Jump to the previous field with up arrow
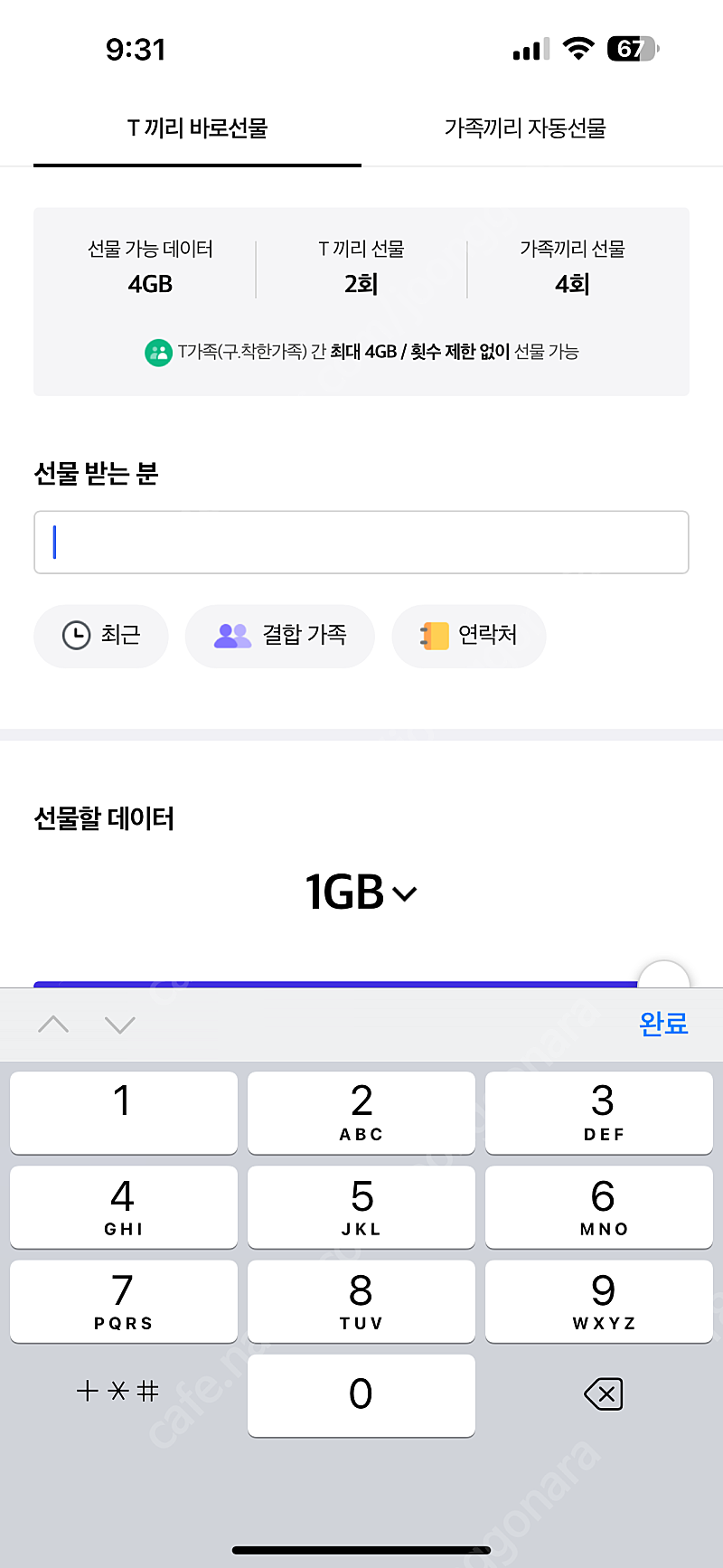 tap(53, 1025)
